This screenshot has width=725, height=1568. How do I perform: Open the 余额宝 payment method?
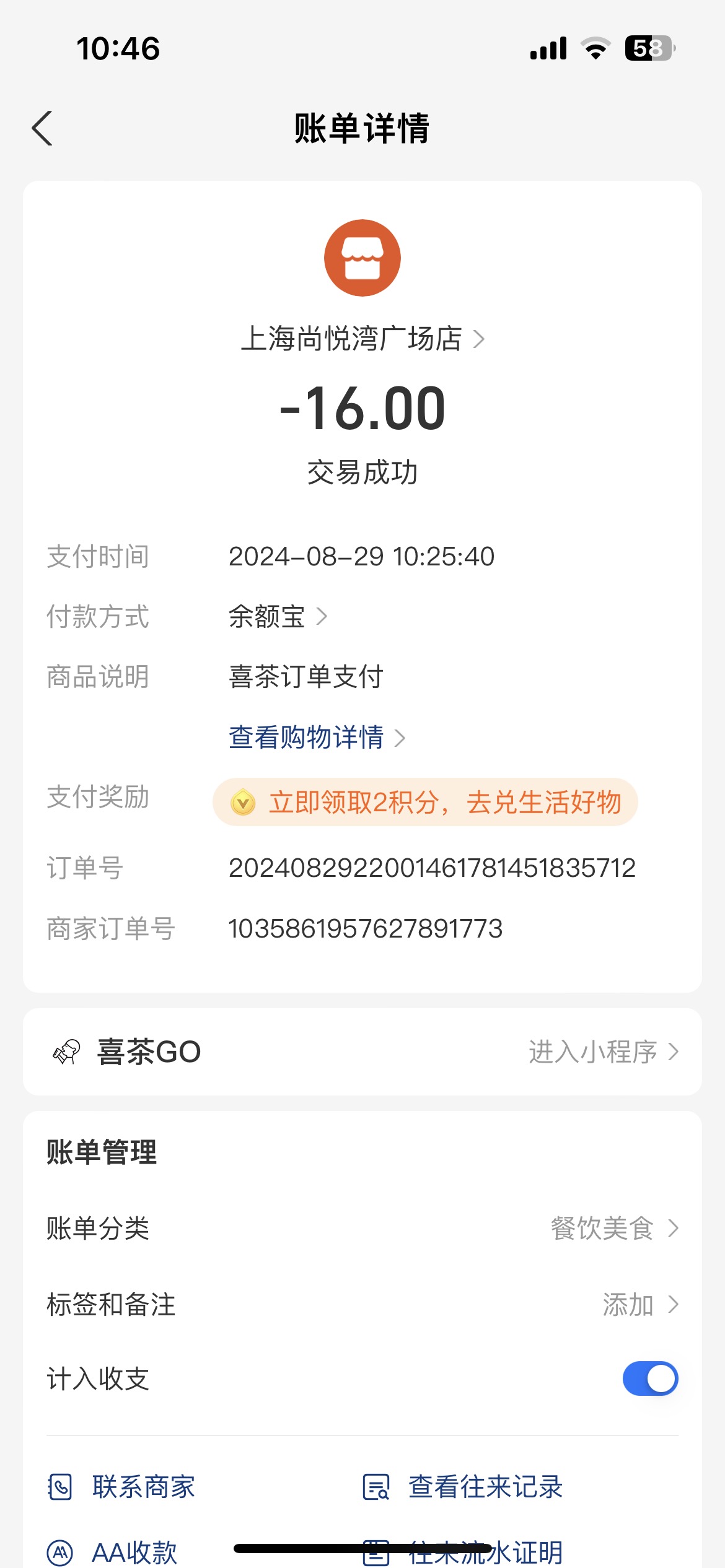(278, 616)
